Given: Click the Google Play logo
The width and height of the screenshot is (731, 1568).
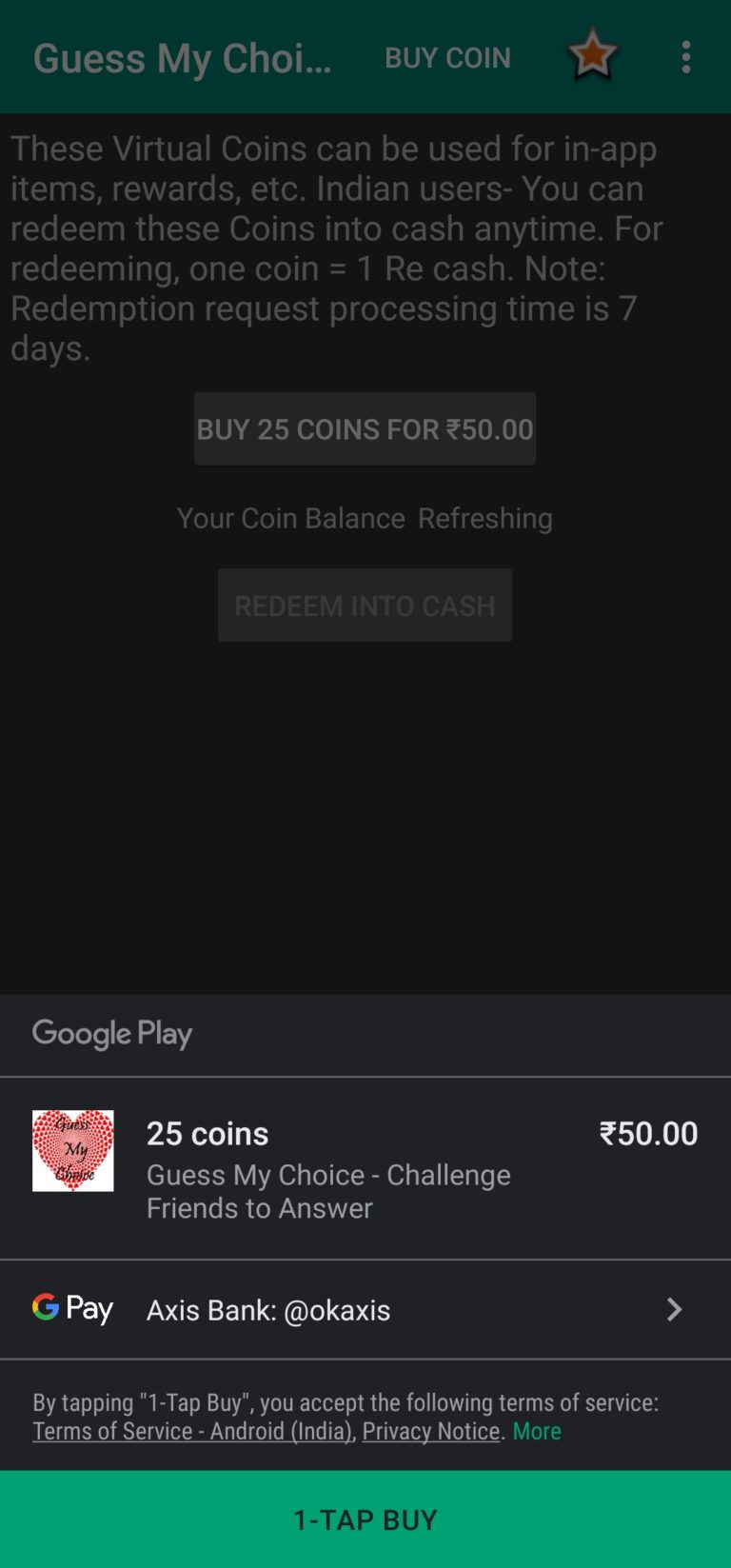Looking at the screenshot, I should (111, 1034).
